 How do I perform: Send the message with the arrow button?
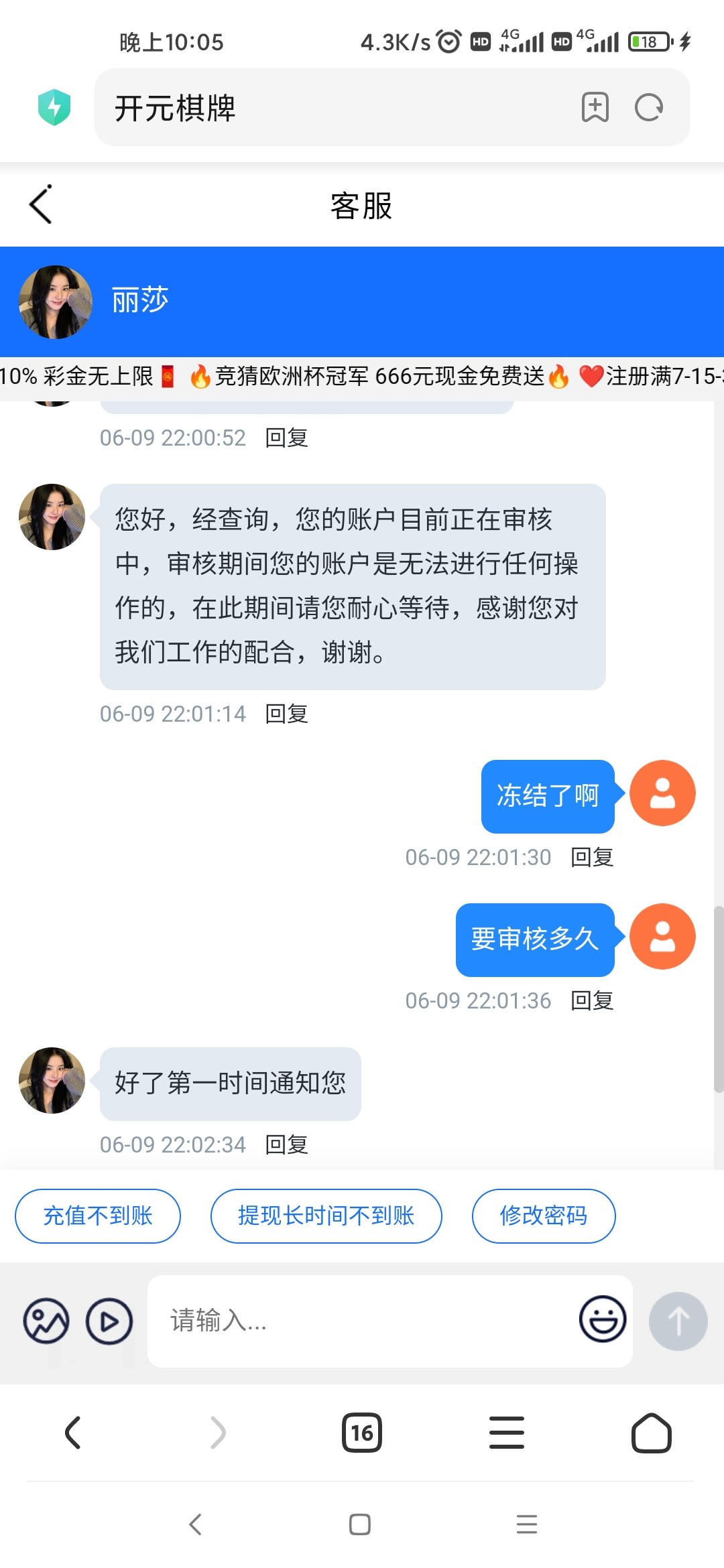[678, 1321]
